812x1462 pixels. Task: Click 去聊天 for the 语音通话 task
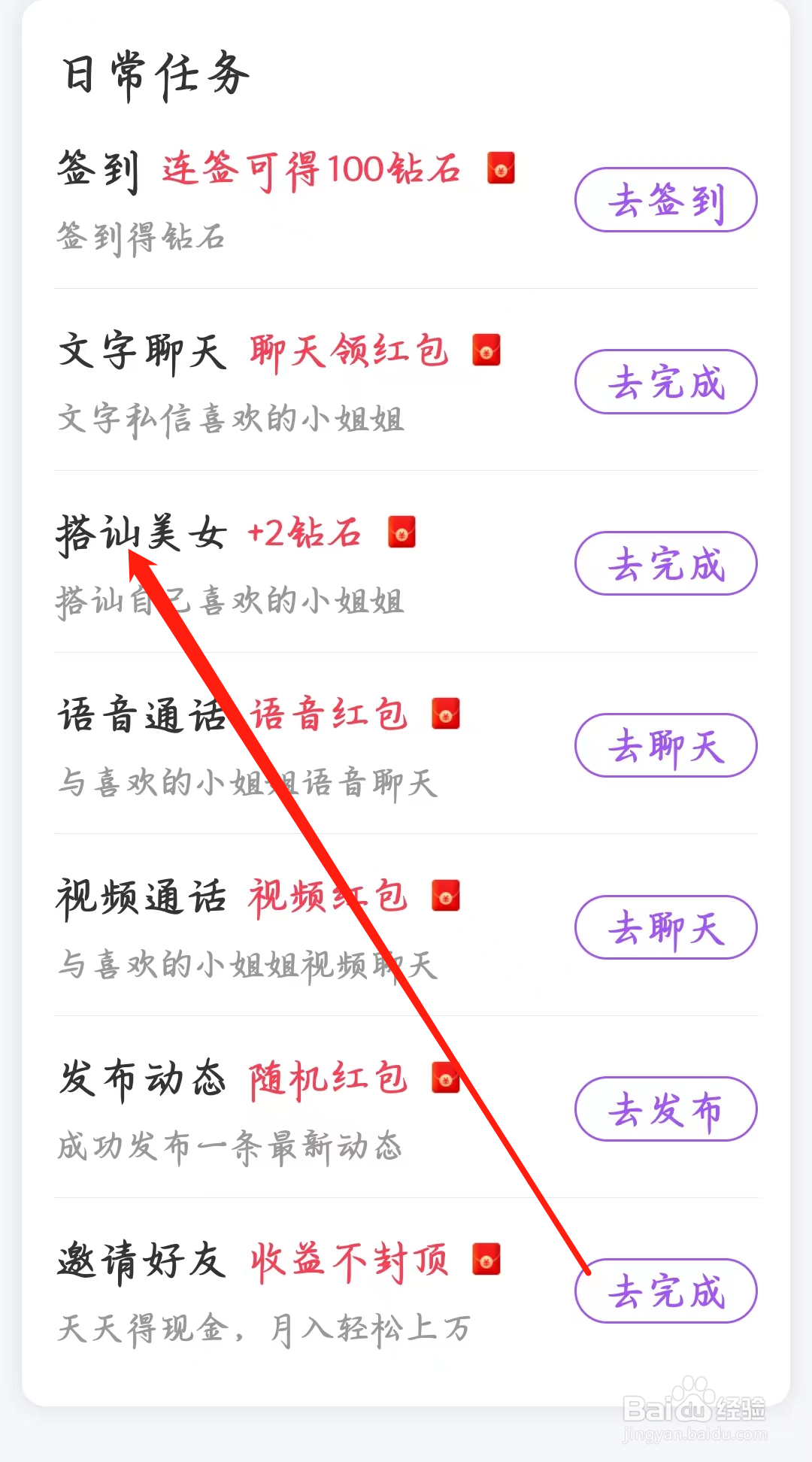(665, 746)
